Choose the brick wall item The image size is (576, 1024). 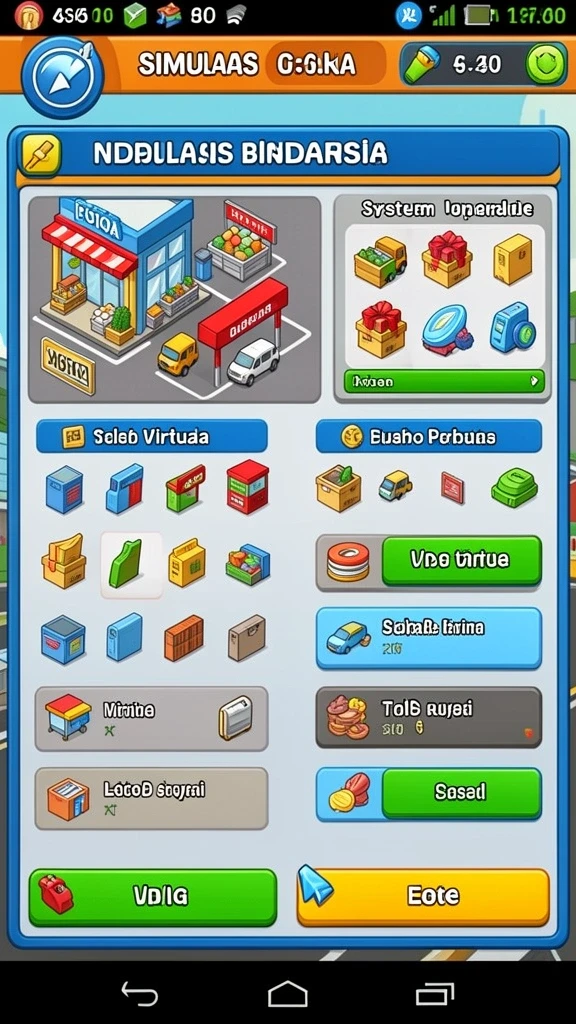(184, 639)
